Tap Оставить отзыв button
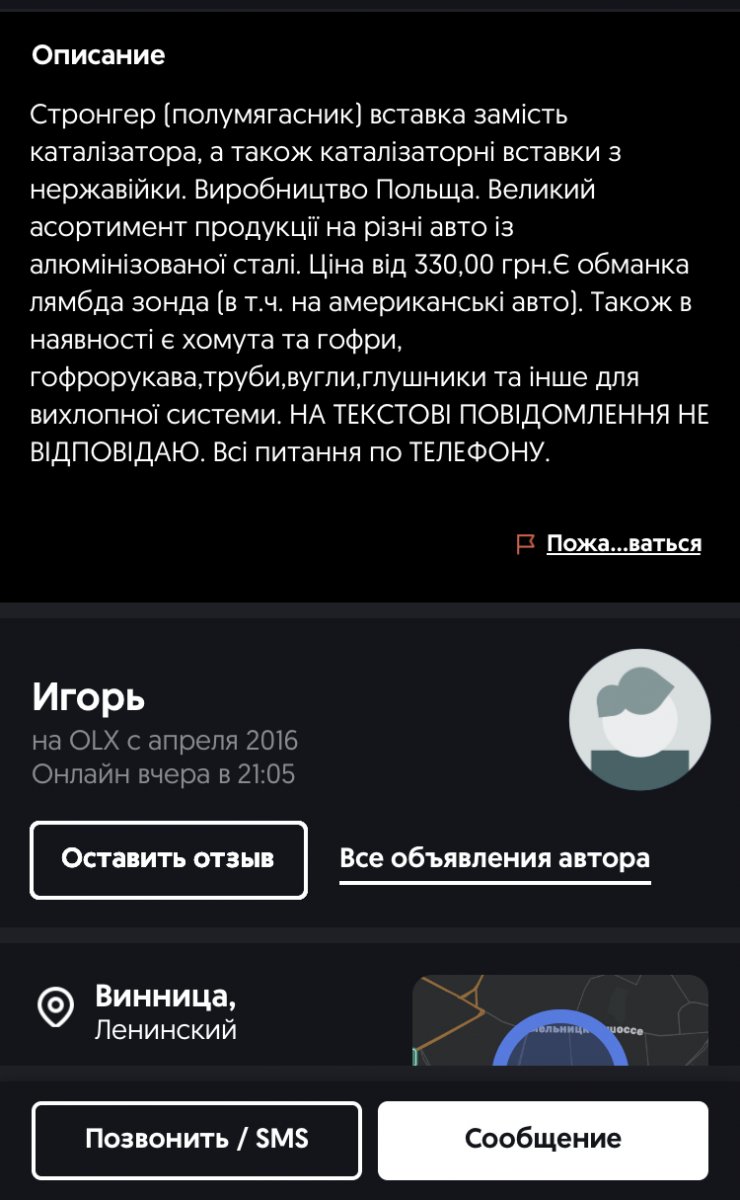This screenshot has width=740, height=1200. pos(168,859)
